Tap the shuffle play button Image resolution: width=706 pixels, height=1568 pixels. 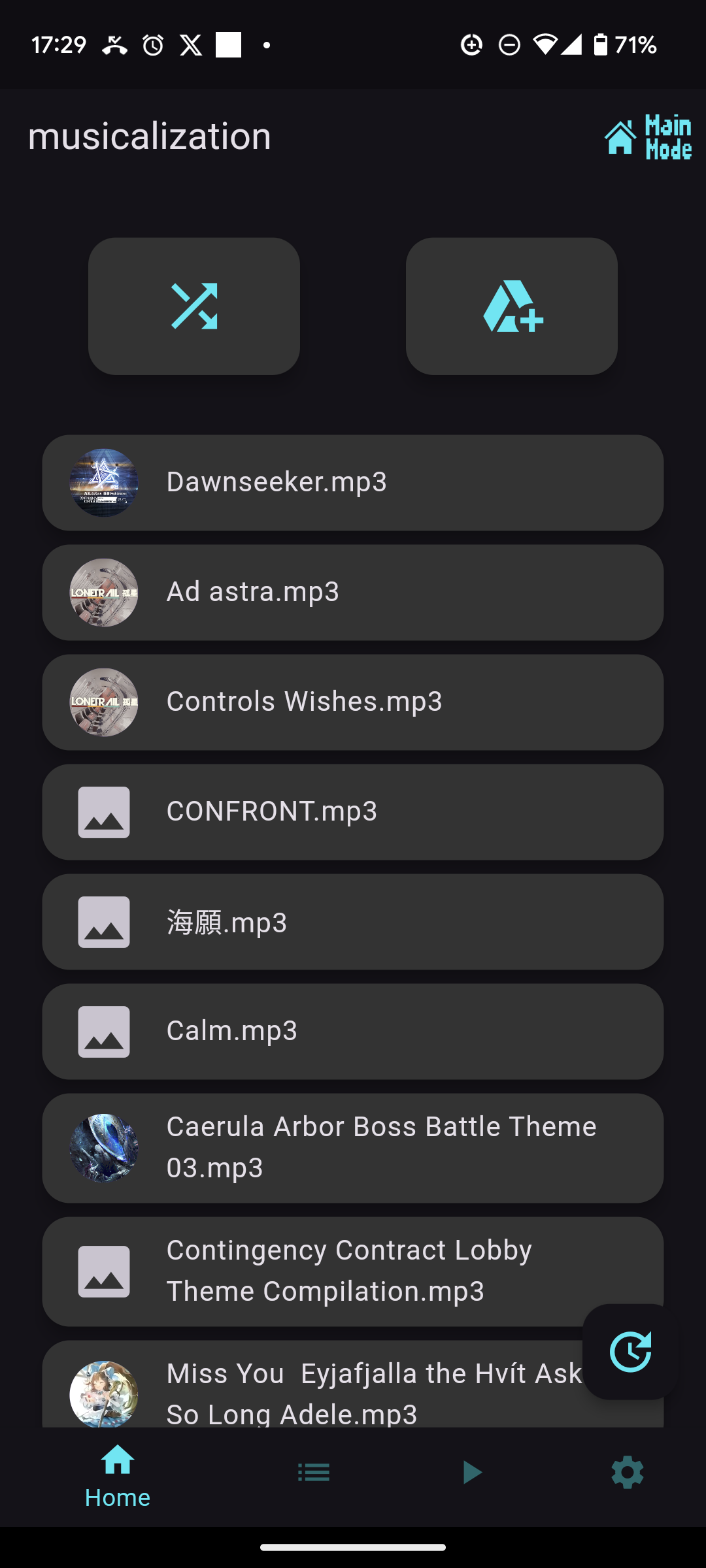(x=194, y=306)
